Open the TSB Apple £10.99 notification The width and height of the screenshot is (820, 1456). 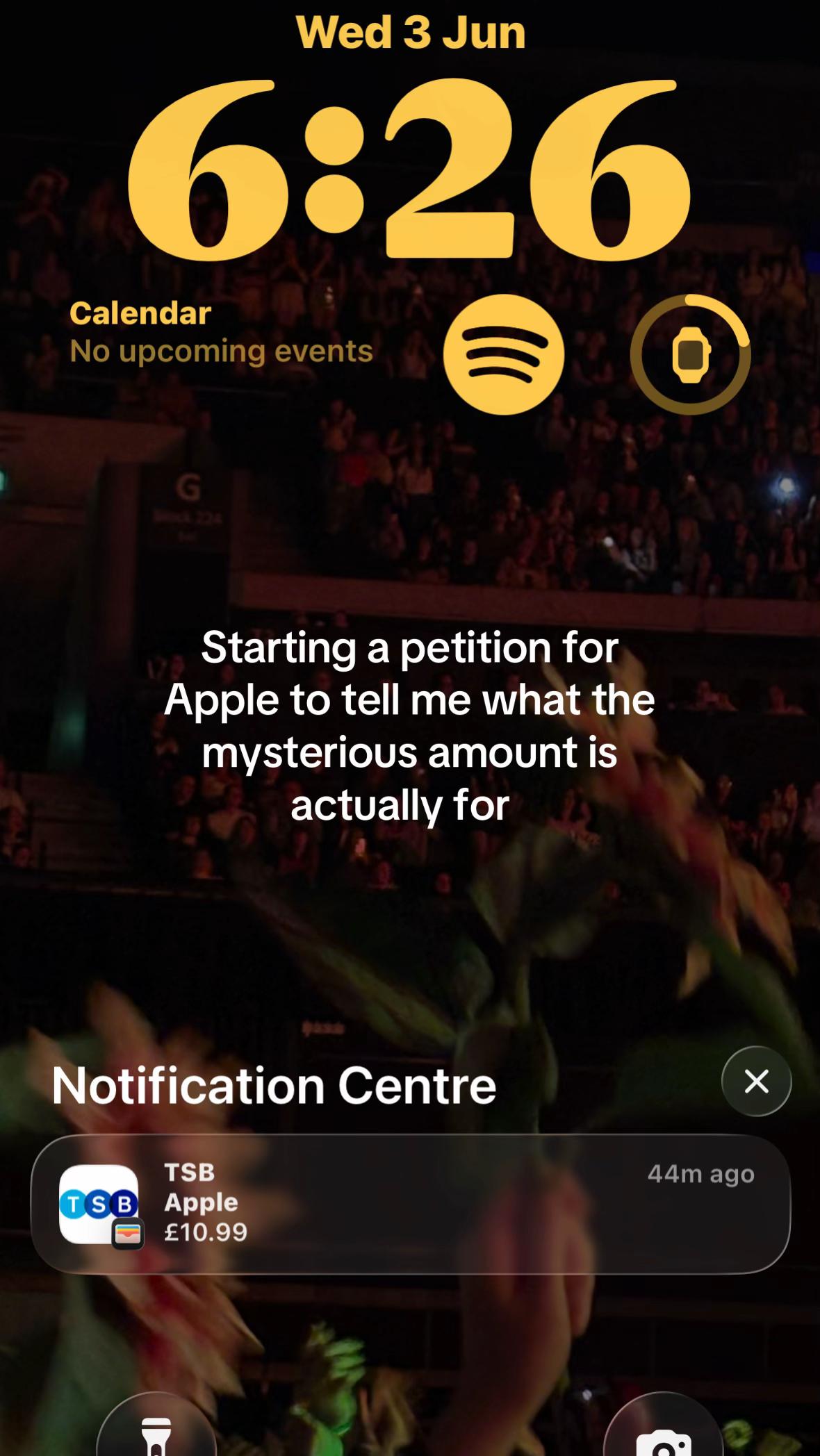tap(410, 1204)
